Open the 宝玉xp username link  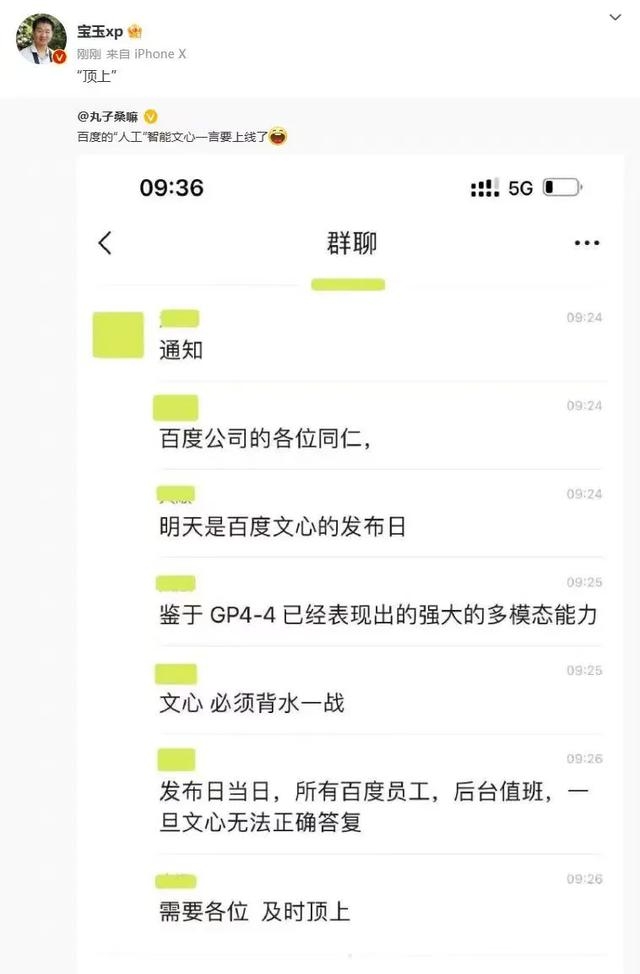(x=100, y=31)
